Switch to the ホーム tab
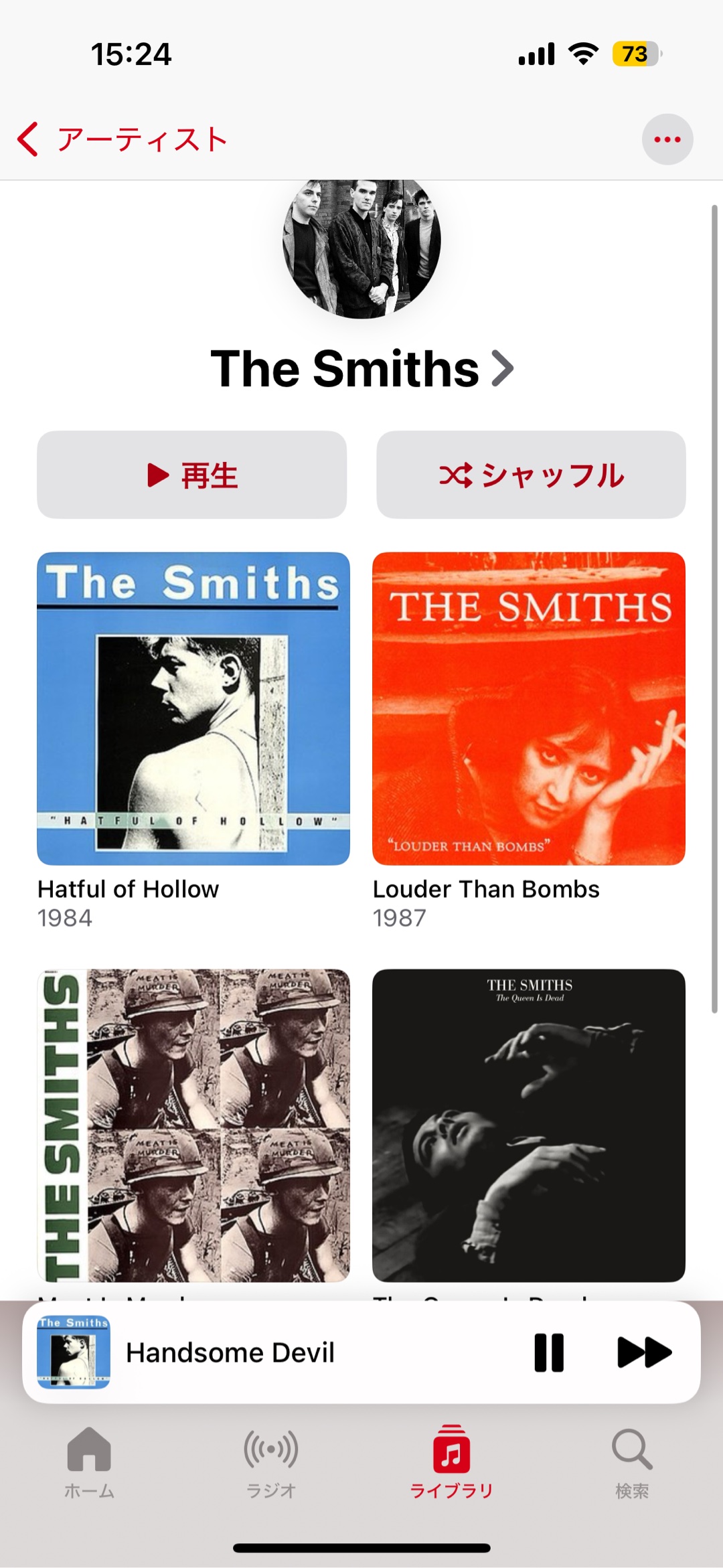The image size is (723, 1568). pyautogui.click(x=90, y=1462)
